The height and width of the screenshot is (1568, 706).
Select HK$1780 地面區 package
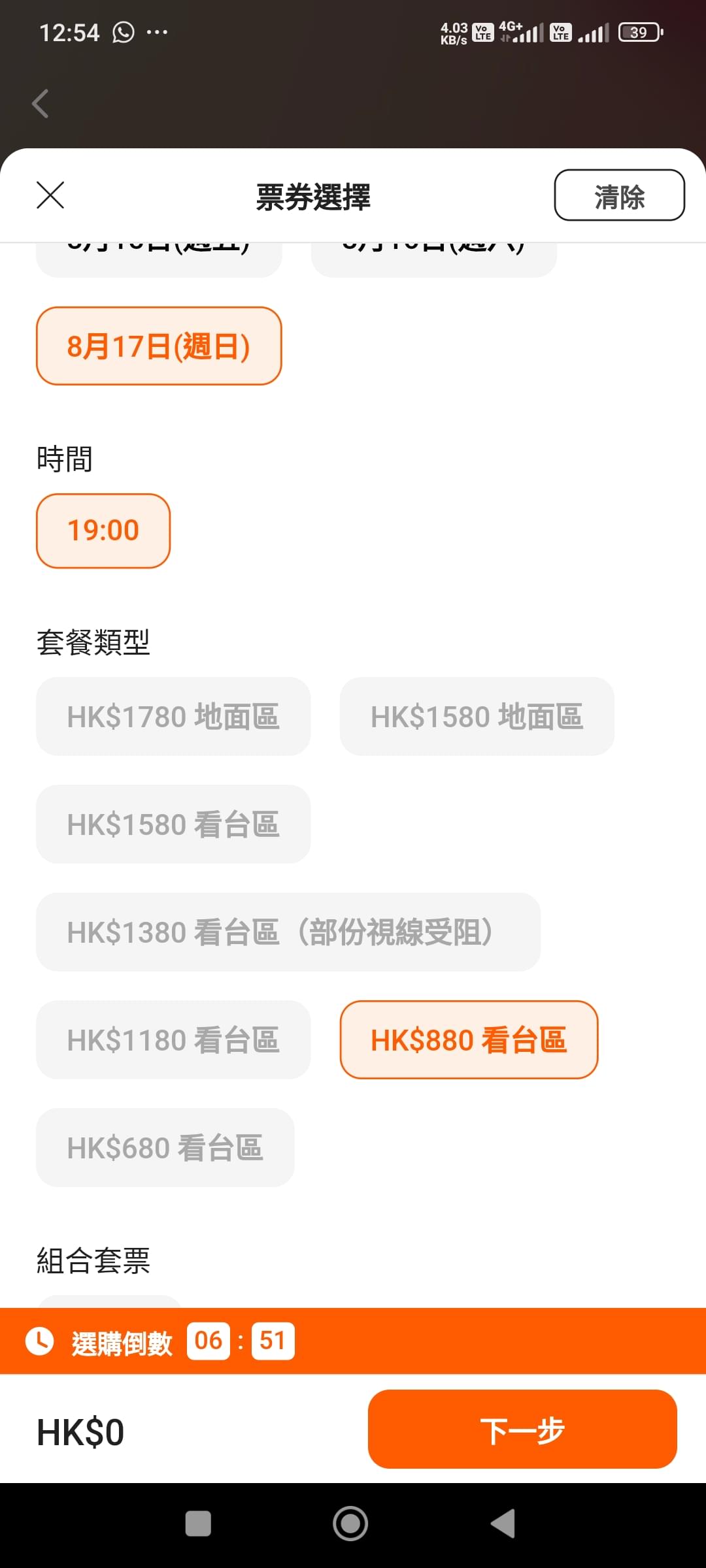[x=173, y=716]
